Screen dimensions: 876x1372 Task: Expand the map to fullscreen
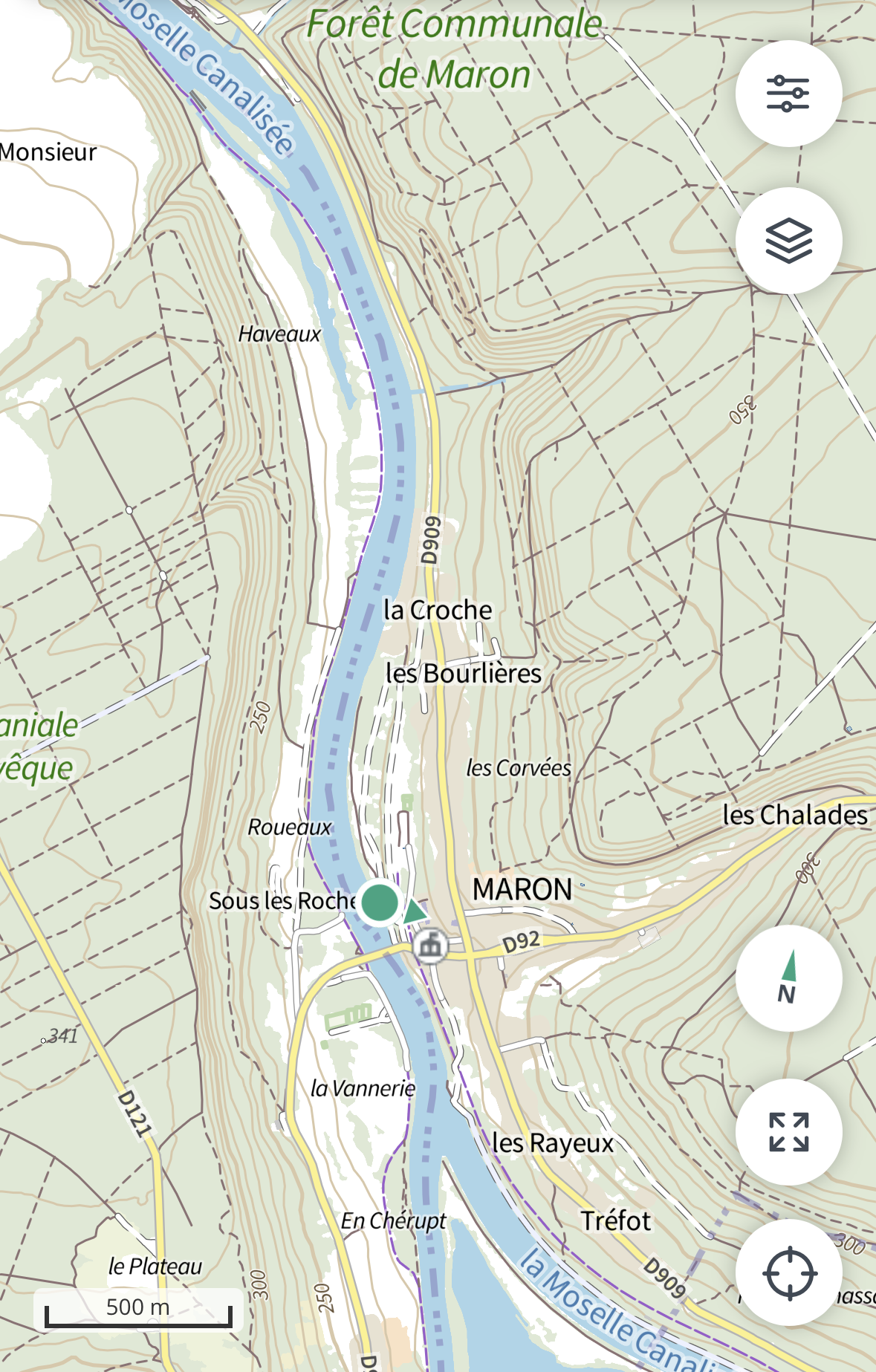[788, 1132]
